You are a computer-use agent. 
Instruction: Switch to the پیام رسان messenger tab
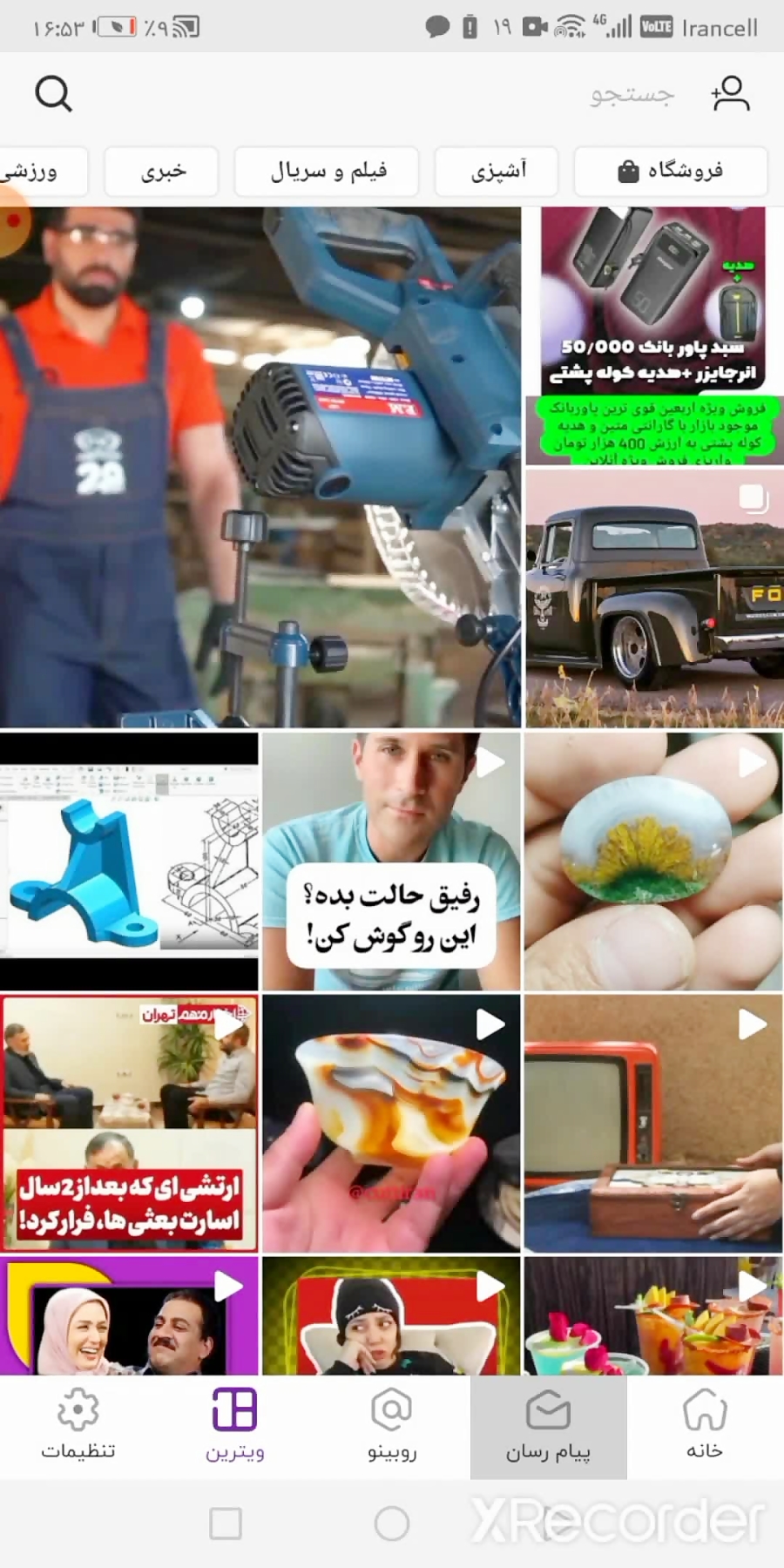point(548,1426)
